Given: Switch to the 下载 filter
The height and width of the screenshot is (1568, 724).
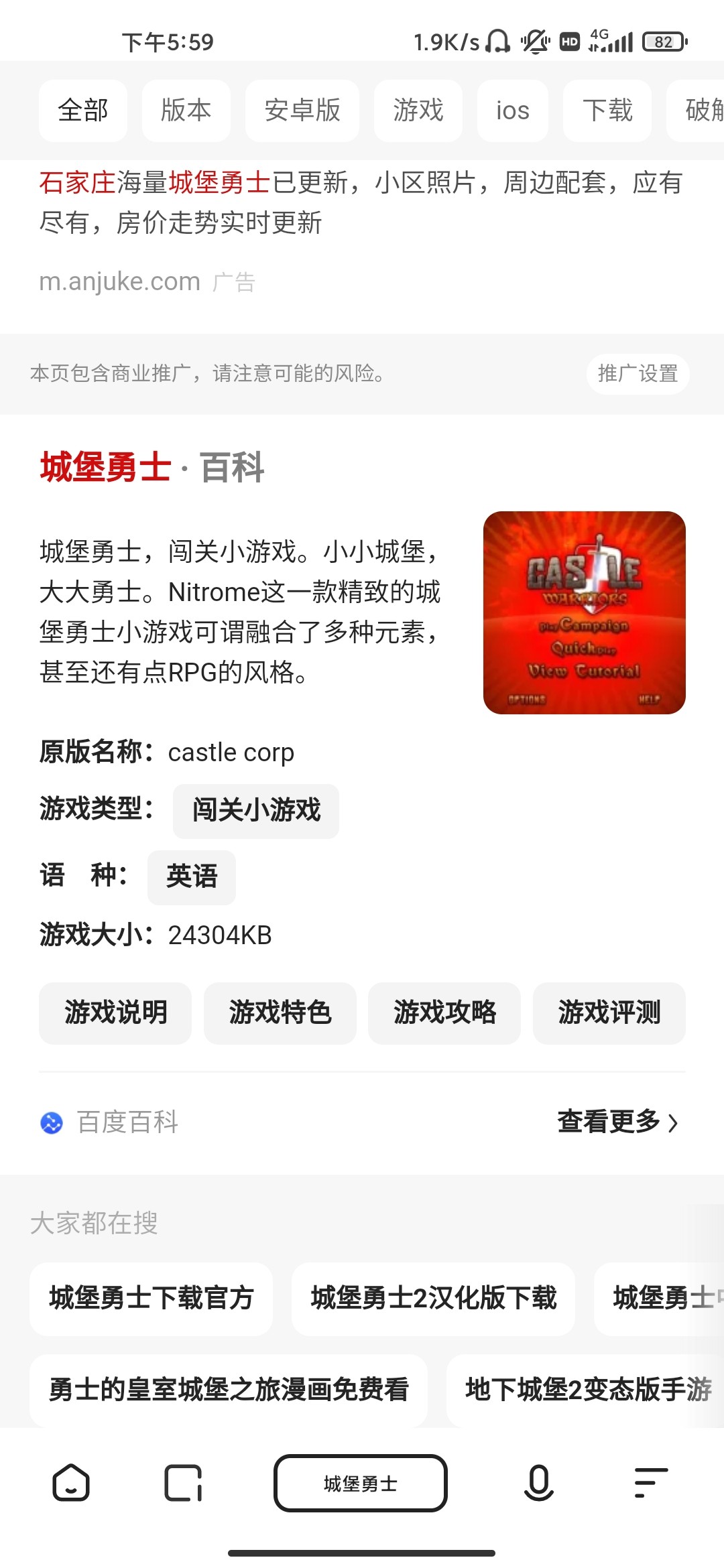Looking at the screenshot, I should 607,111.
